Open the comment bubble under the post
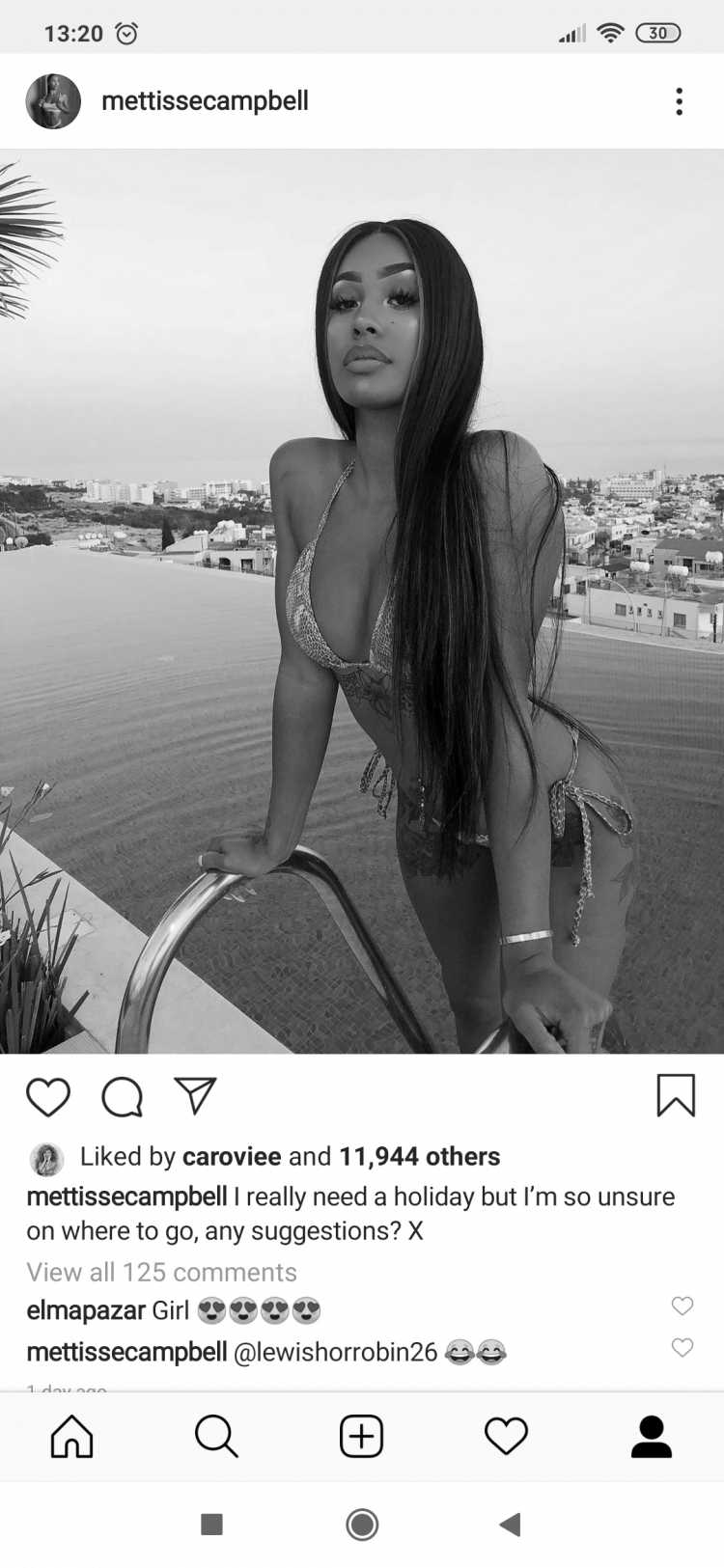 point(123,1097)
